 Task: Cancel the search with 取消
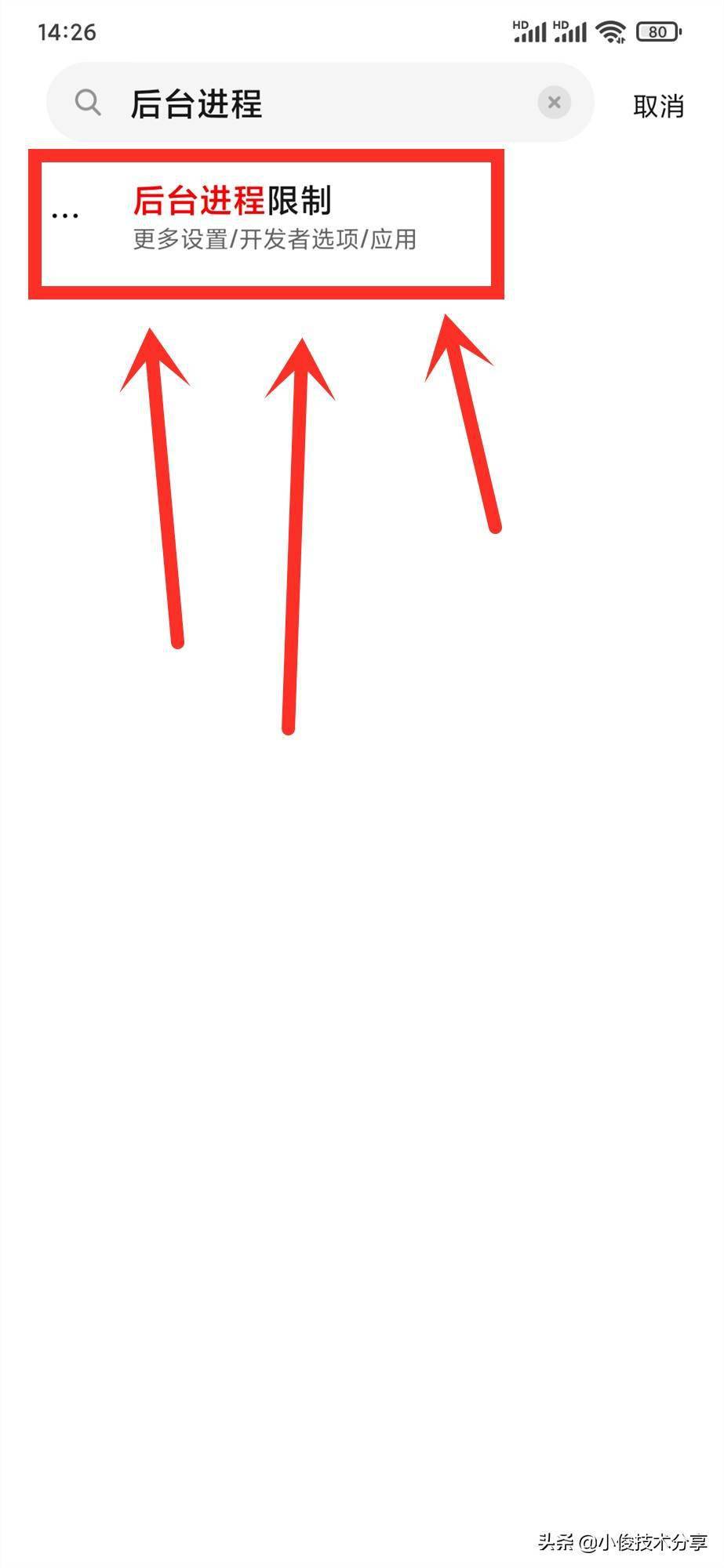(x=659, y=106)
